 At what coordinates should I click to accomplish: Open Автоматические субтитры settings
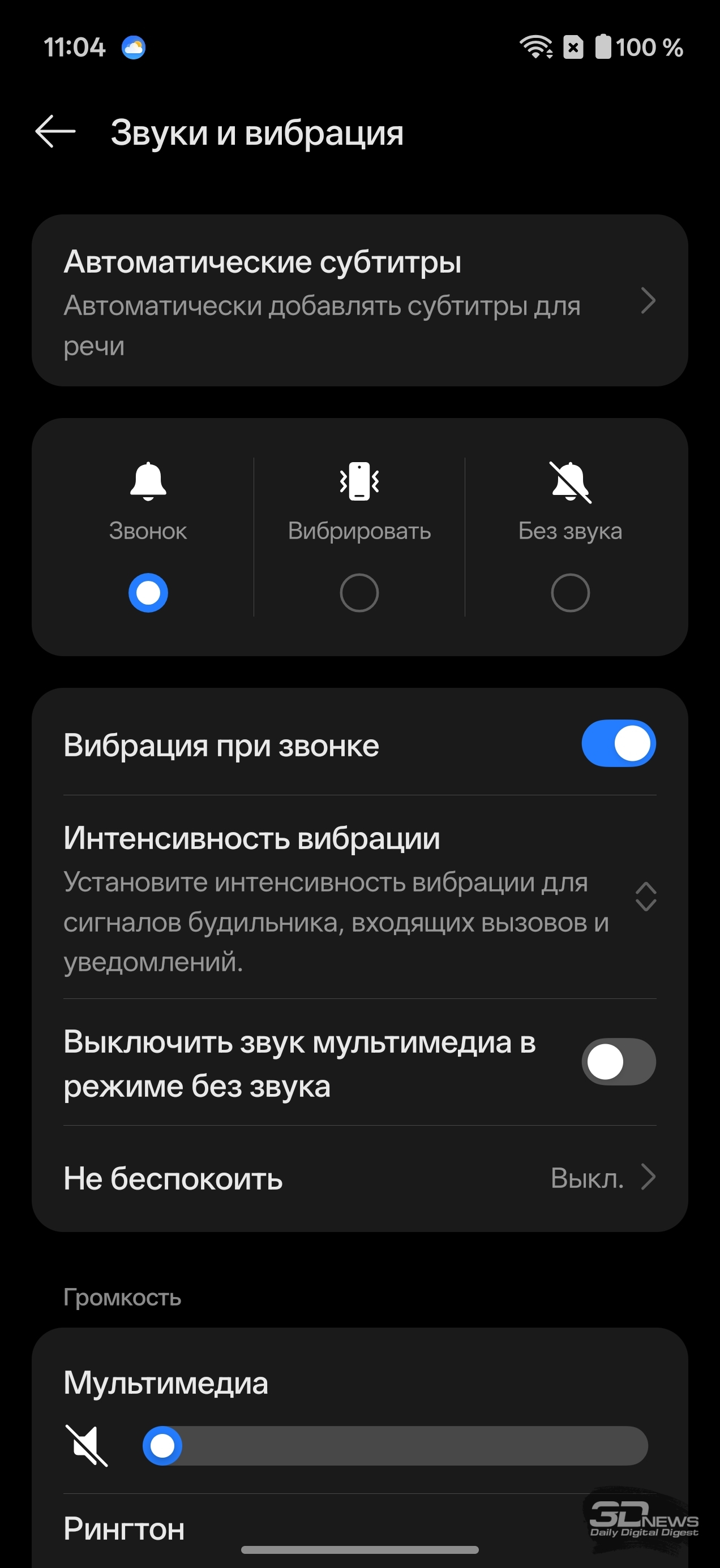tap(359, 300)
